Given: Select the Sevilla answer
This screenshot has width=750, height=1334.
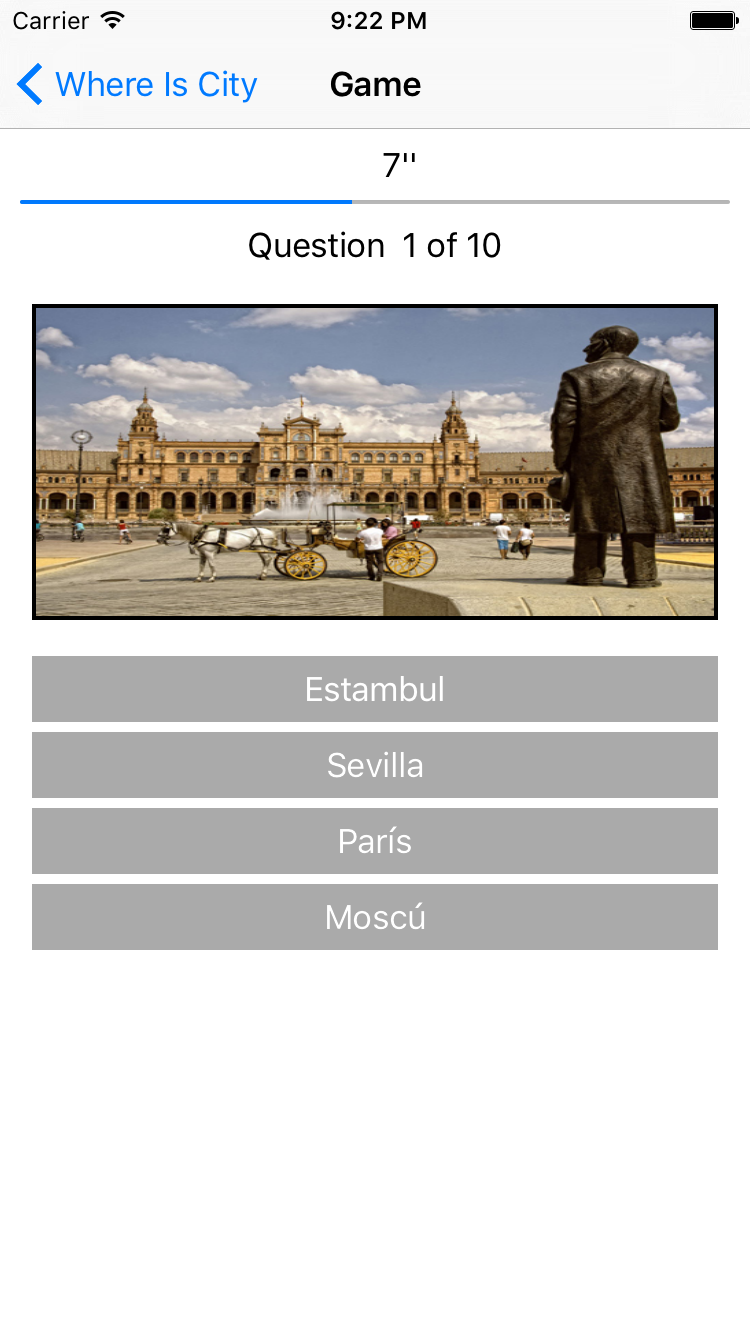Looking at the screenshot, I should point(375,765).
